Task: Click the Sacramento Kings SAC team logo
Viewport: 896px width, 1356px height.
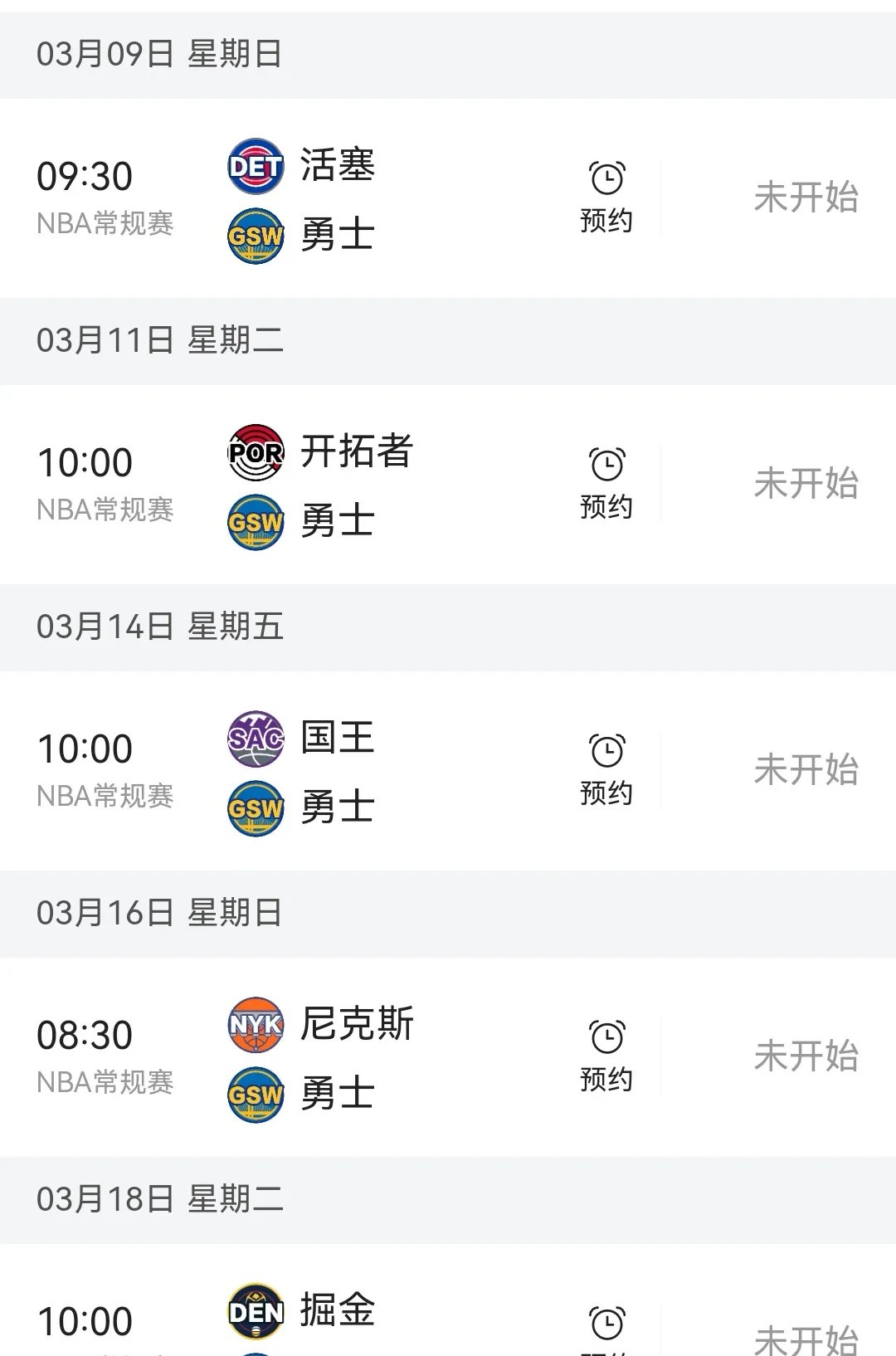Action: (255, 738)
